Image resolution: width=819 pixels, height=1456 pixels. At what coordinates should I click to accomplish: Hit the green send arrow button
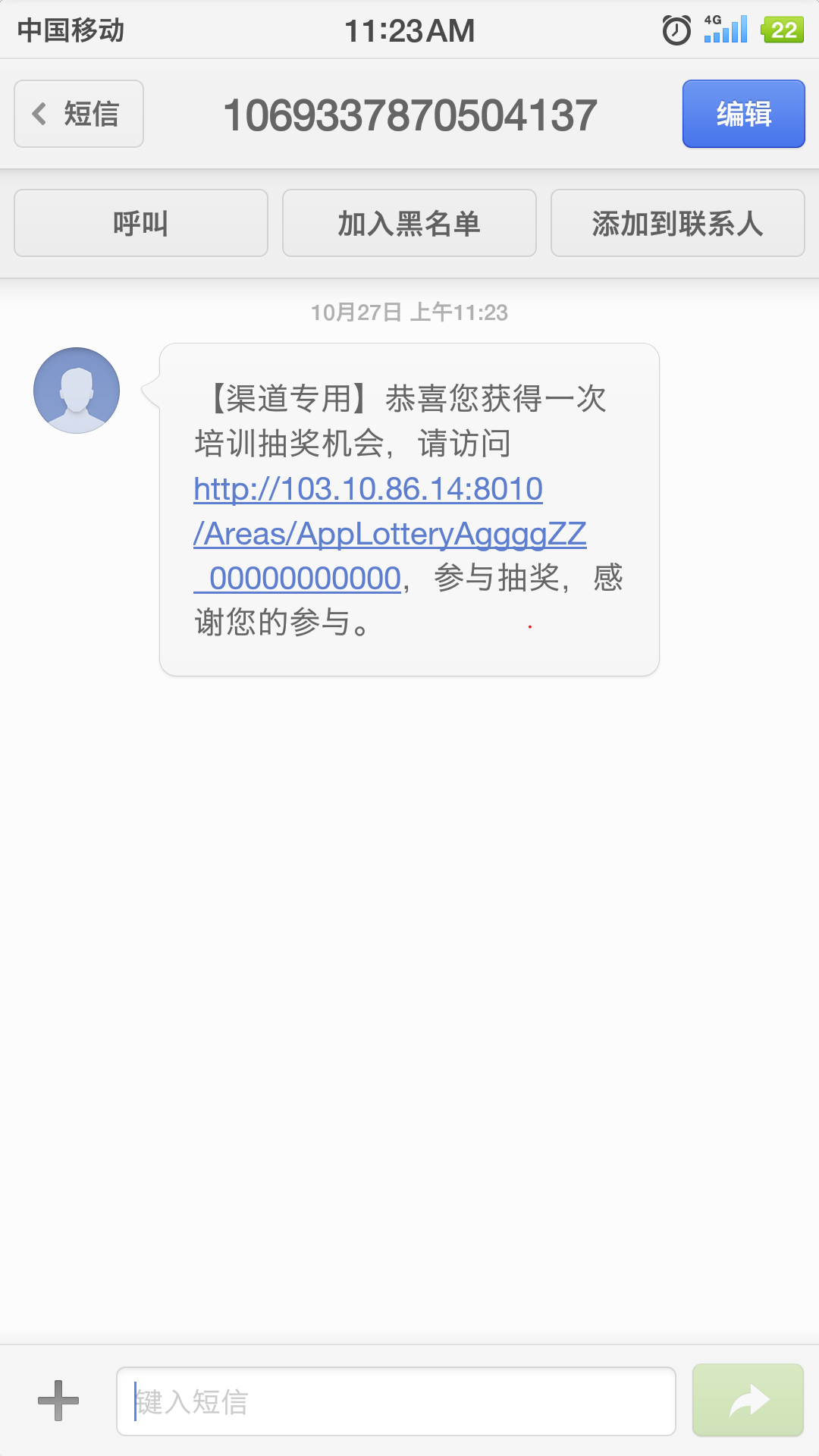[x=748, y=1401]
